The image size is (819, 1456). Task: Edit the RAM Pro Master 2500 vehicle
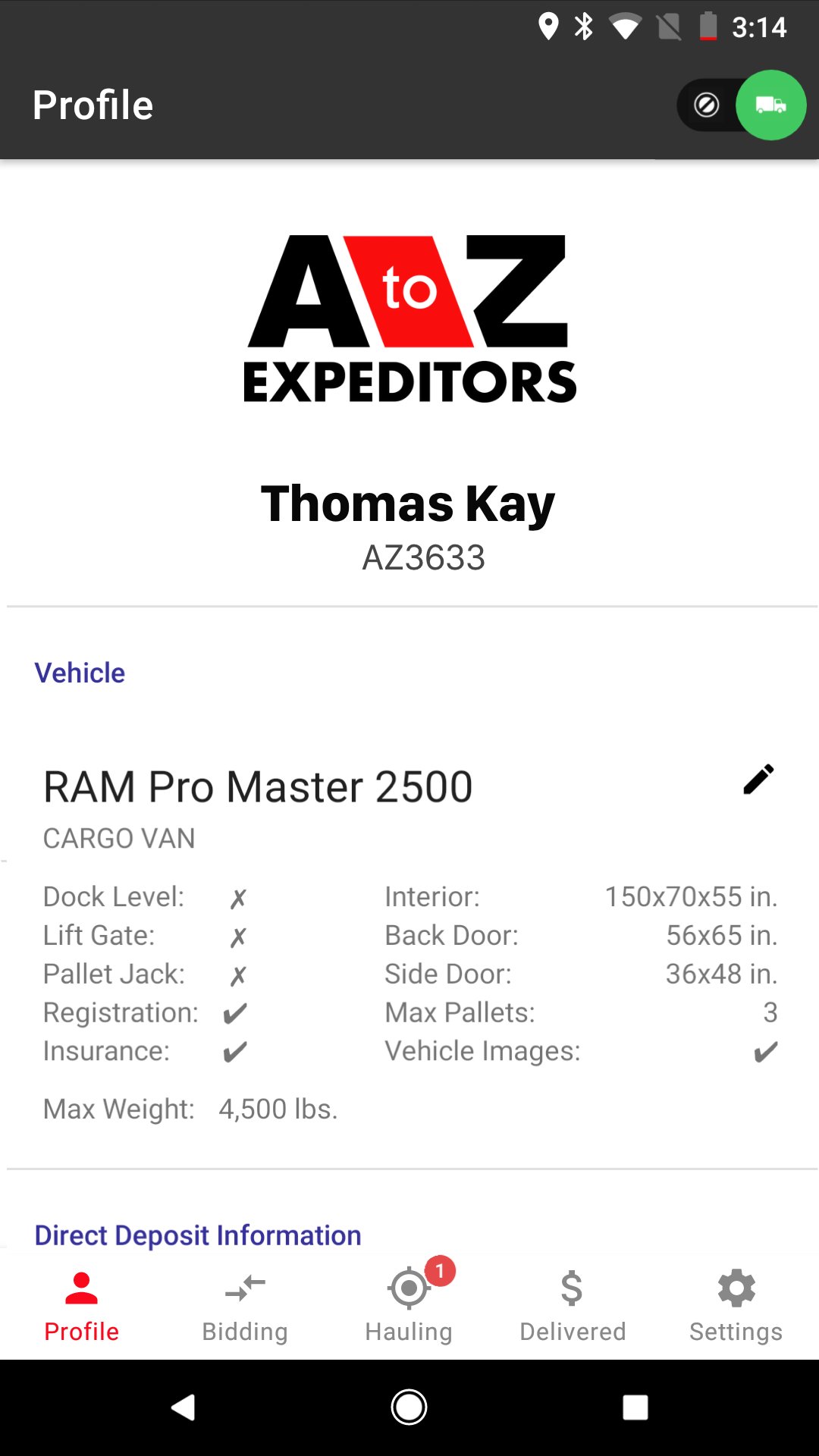click(x=758, y=780)
